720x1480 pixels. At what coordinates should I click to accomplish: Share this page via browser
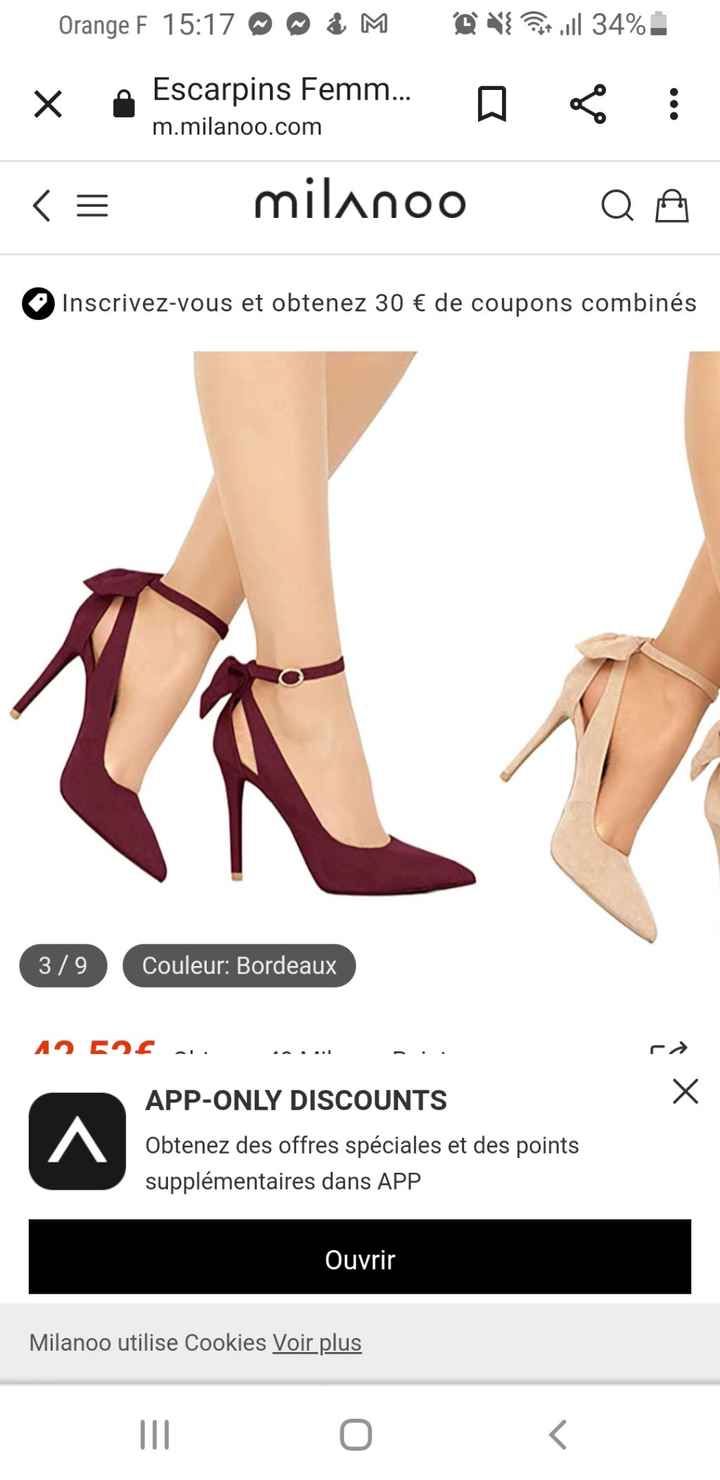(588, 104)
